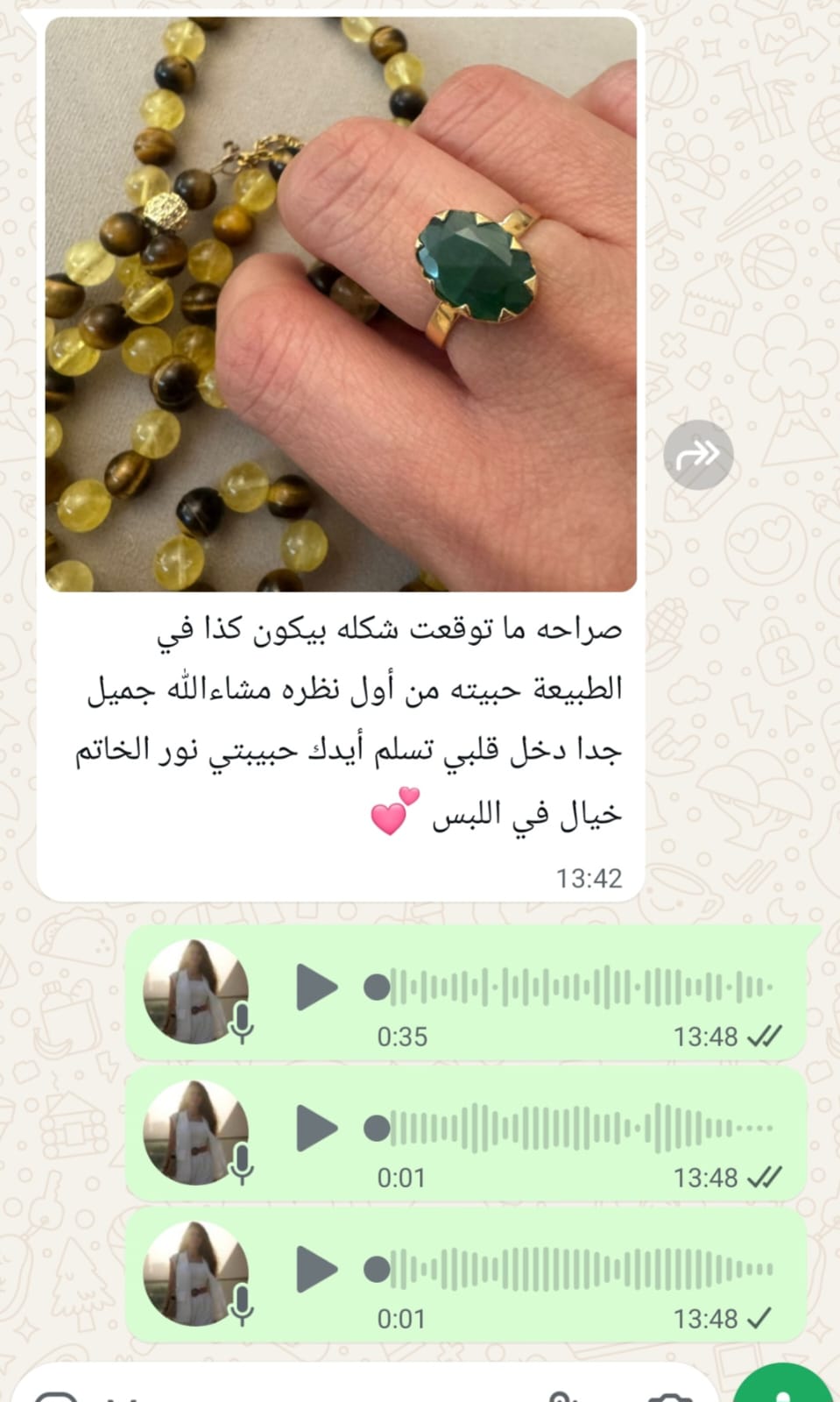Tap the green microphone record button
This screenshot has width=840, height=1402.
click(784, 1387)
